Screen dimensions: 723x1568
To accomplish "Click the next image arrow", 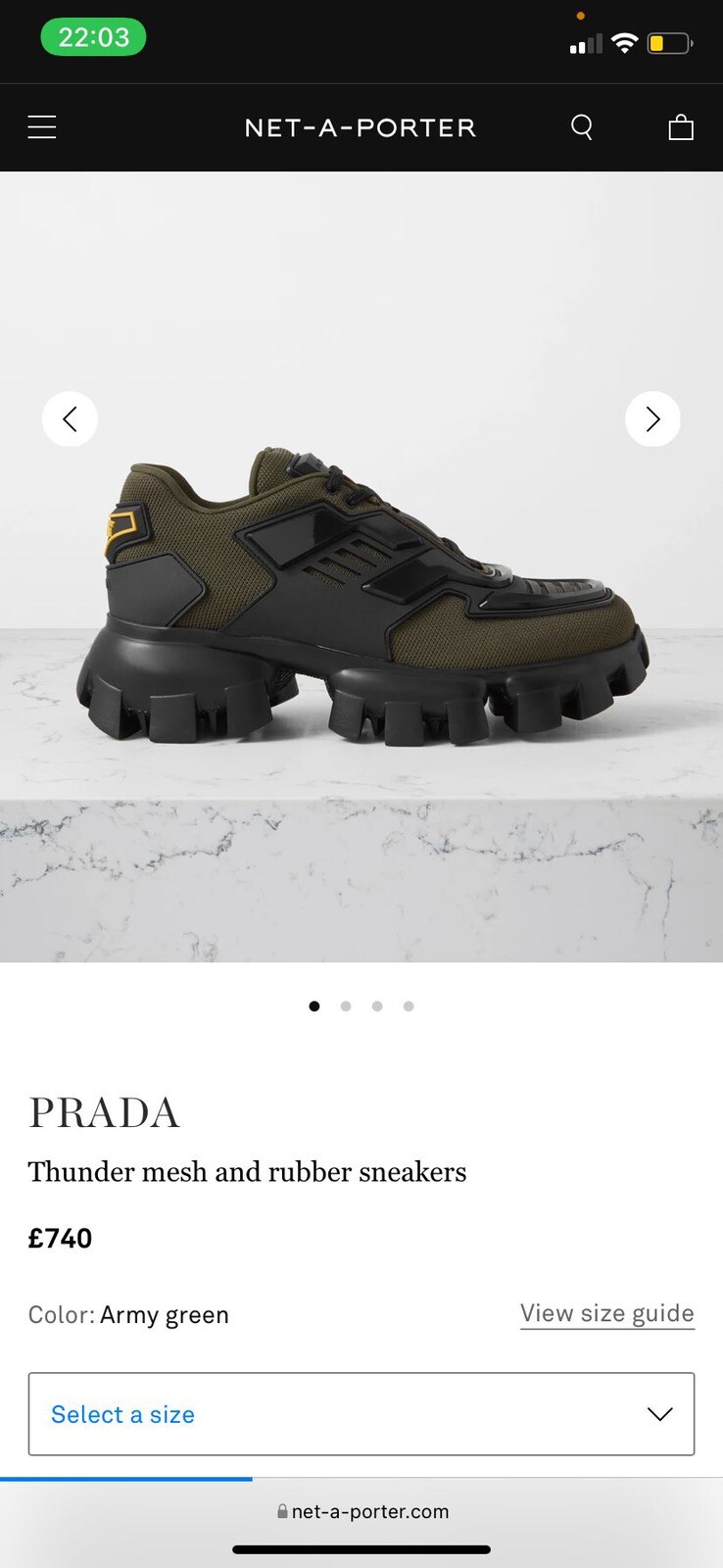I will pyautogui.click(x=652, y=418).
